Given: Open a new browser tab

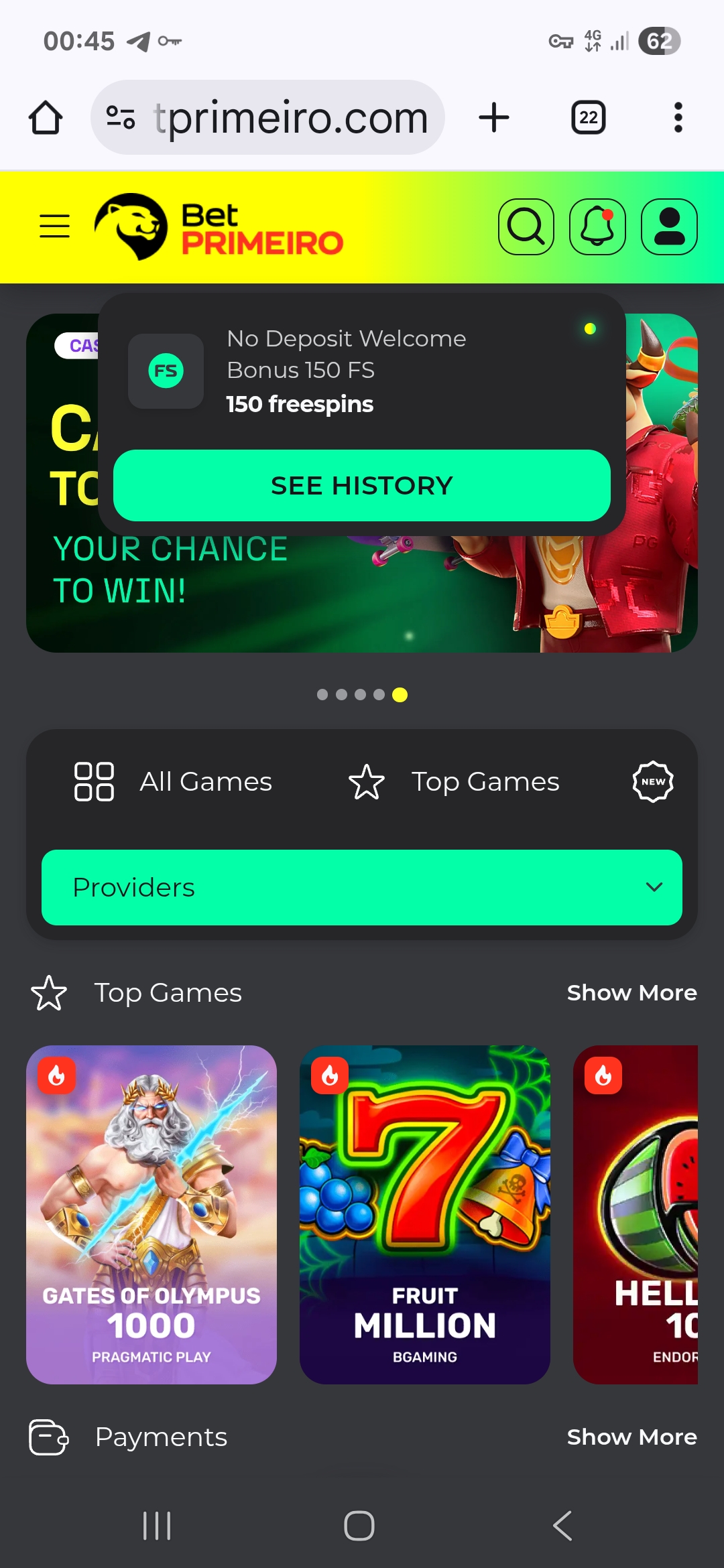Looking at the screenshot, I should tap(494, 118).
